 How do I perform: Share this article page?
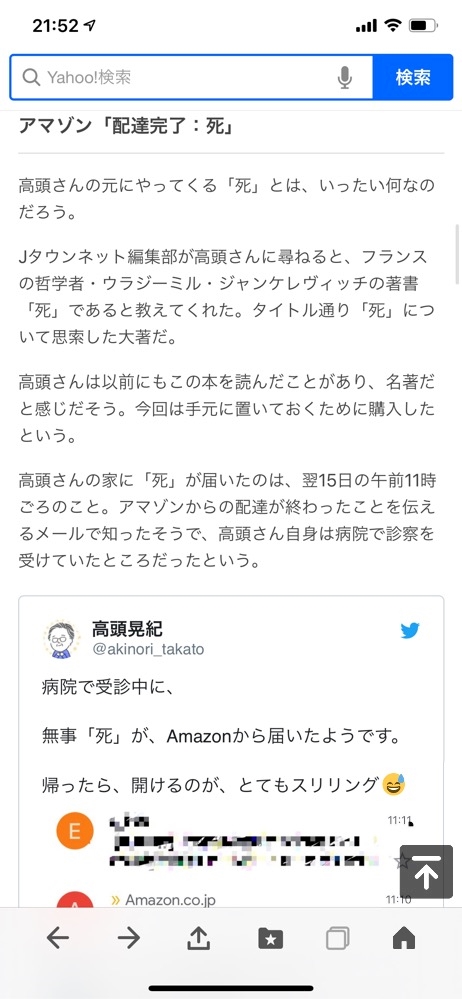(199, 937)
